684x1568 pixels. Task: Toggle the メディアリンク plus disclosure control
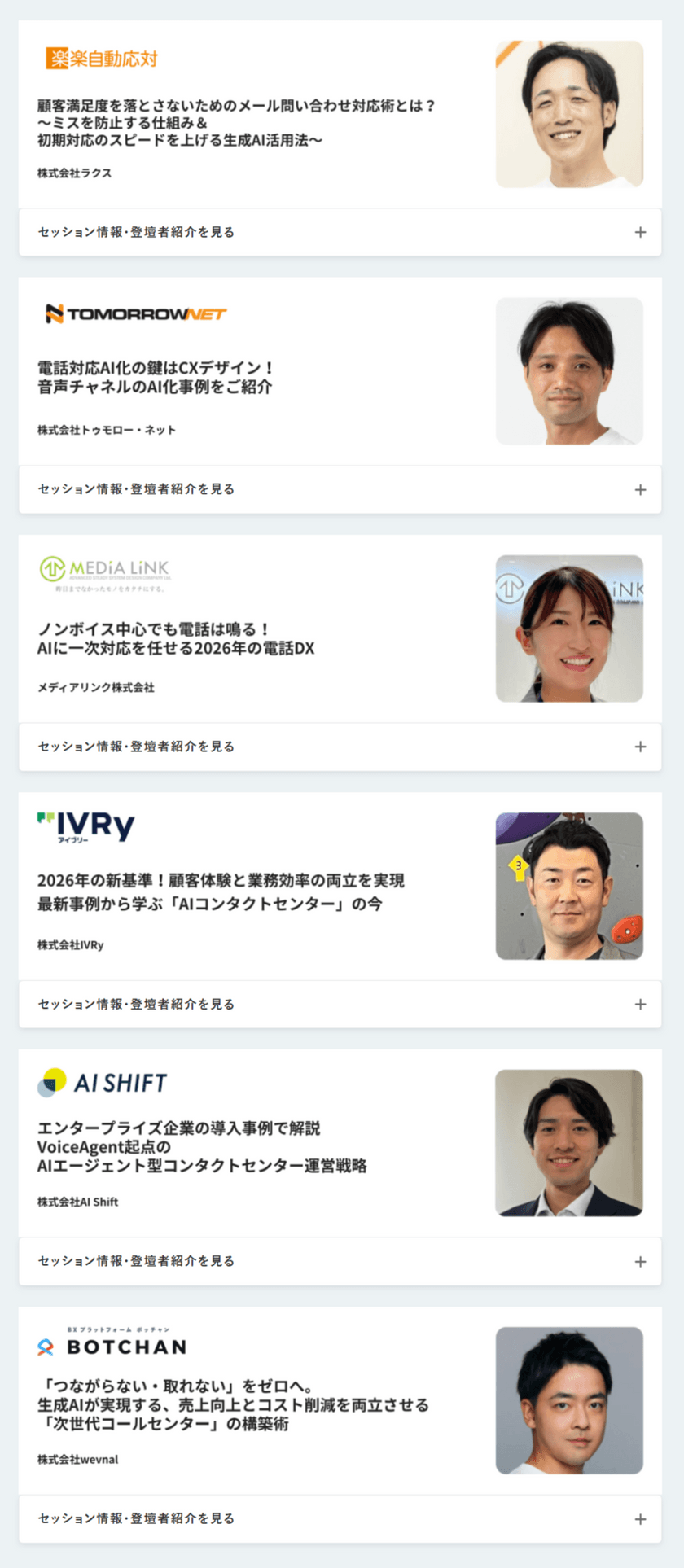click(641, 747)
